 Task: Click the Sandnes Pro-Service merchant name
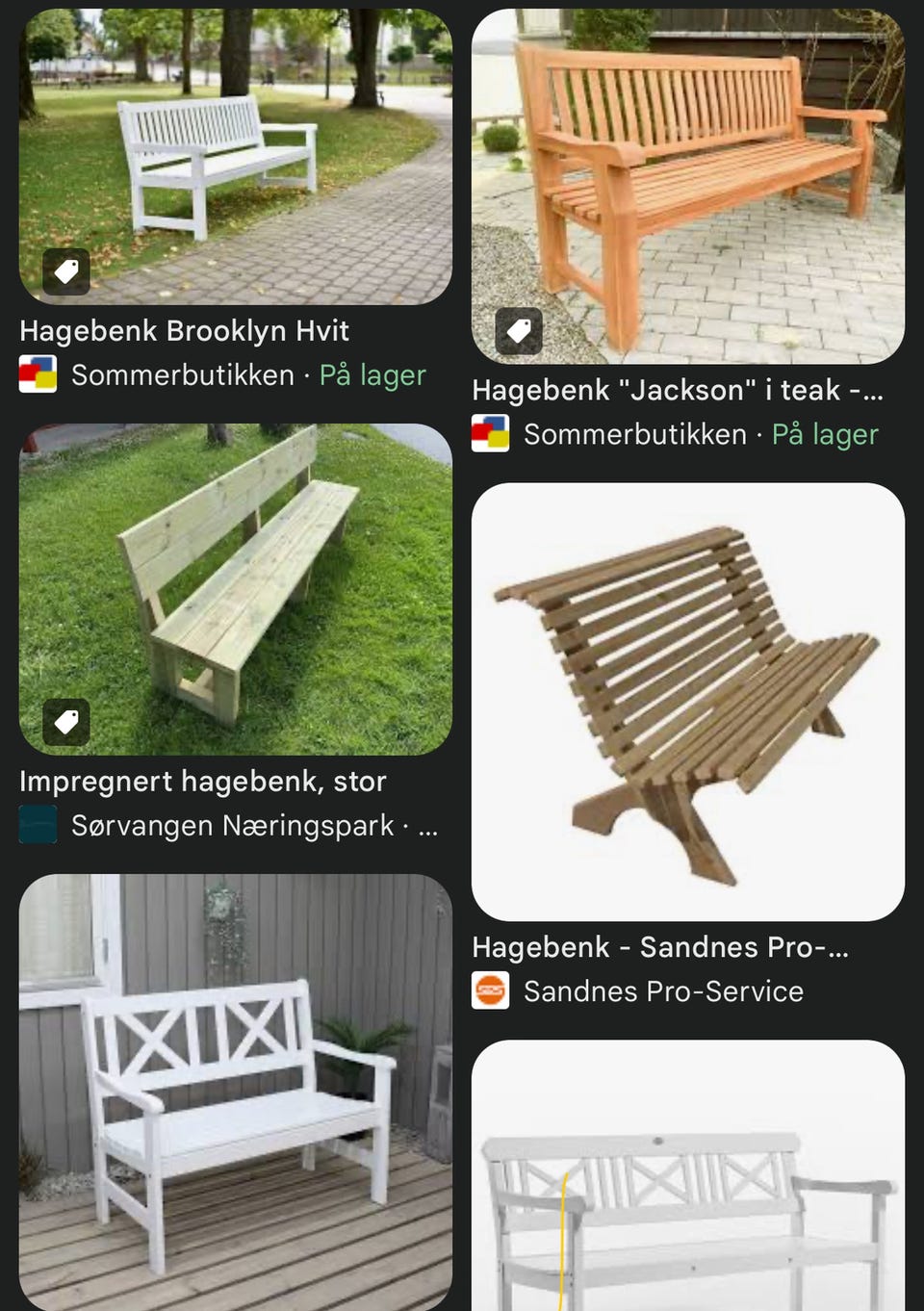click(x=663, y=990)
